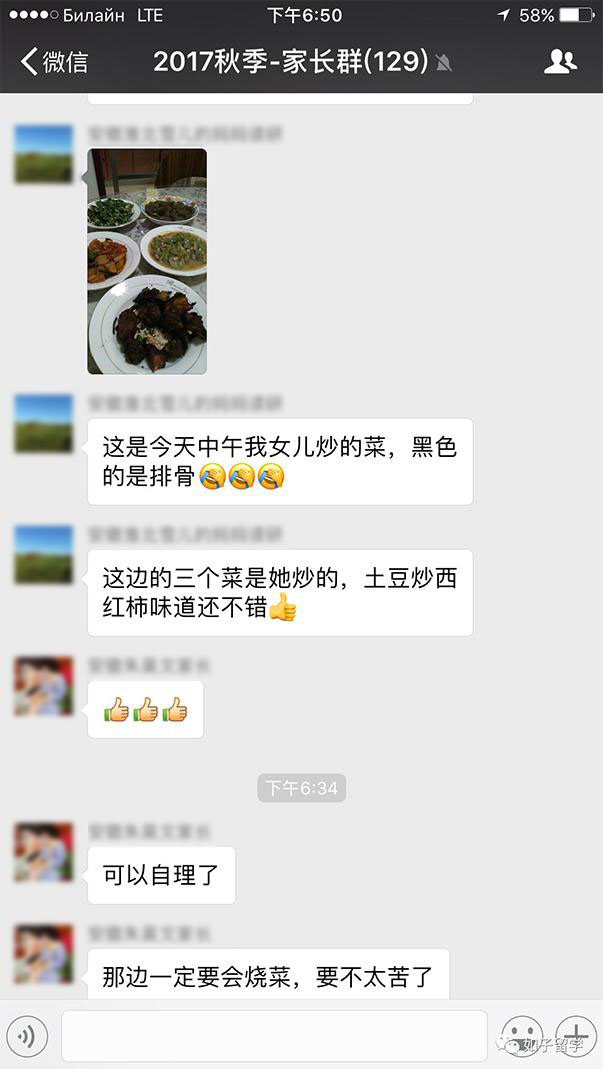Open the shared food photo
Image resolution: width=603 pixels, height=1069 pixels.
[x=147, y=261]
